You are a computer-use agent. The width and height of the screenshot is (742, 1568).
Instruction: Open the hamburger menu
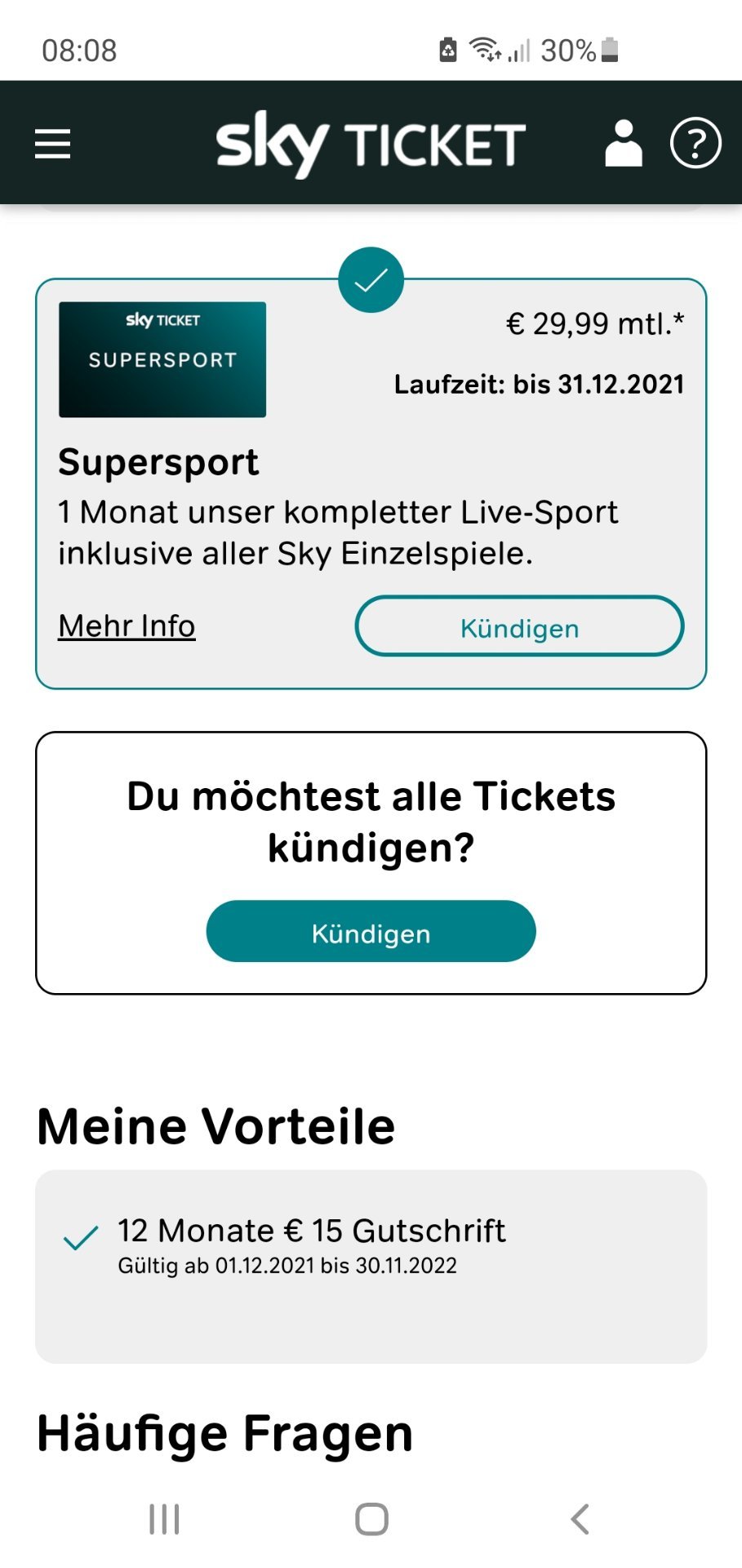[x=52, y=144]
